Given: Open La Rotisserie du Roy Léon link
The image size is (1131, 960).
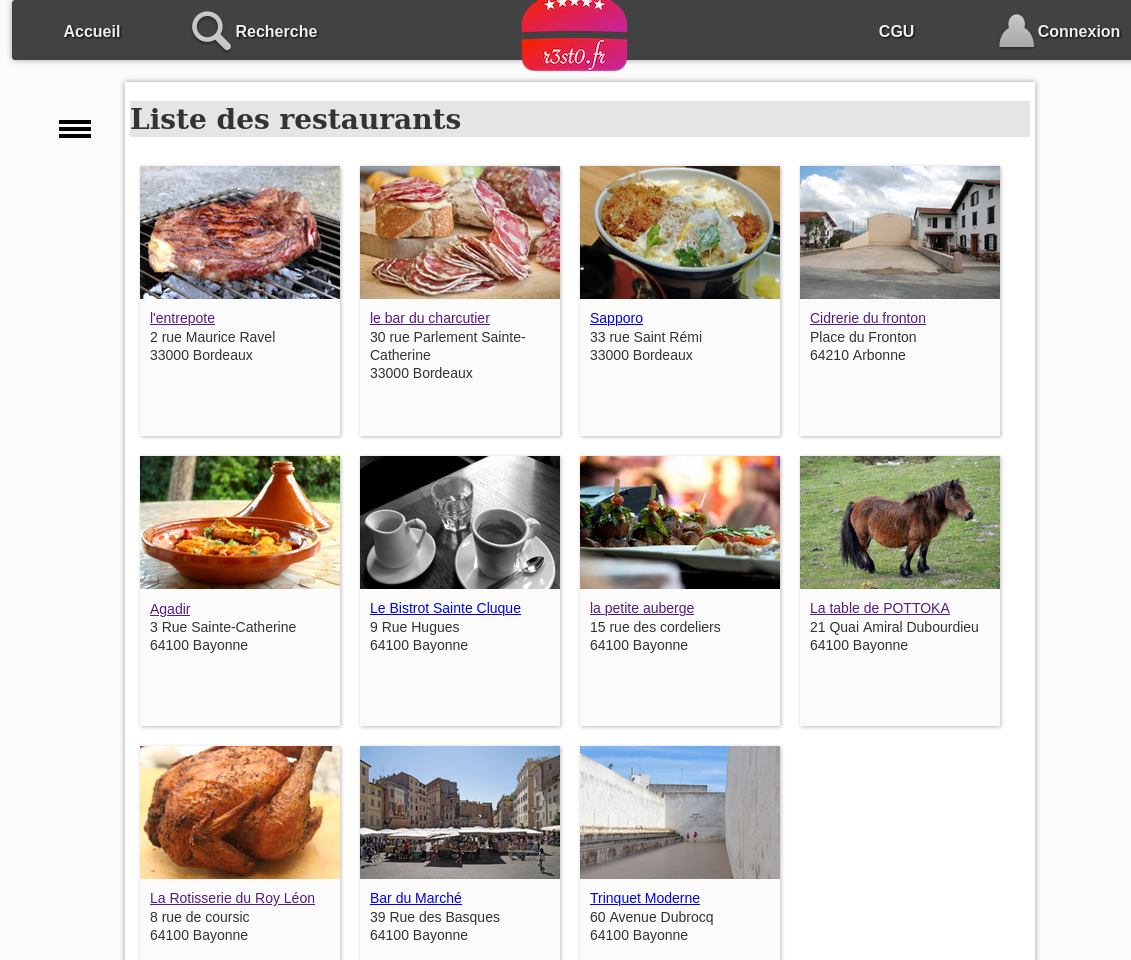Looking at the screenshot, I should pyautogui.click(x=232, y=898).
